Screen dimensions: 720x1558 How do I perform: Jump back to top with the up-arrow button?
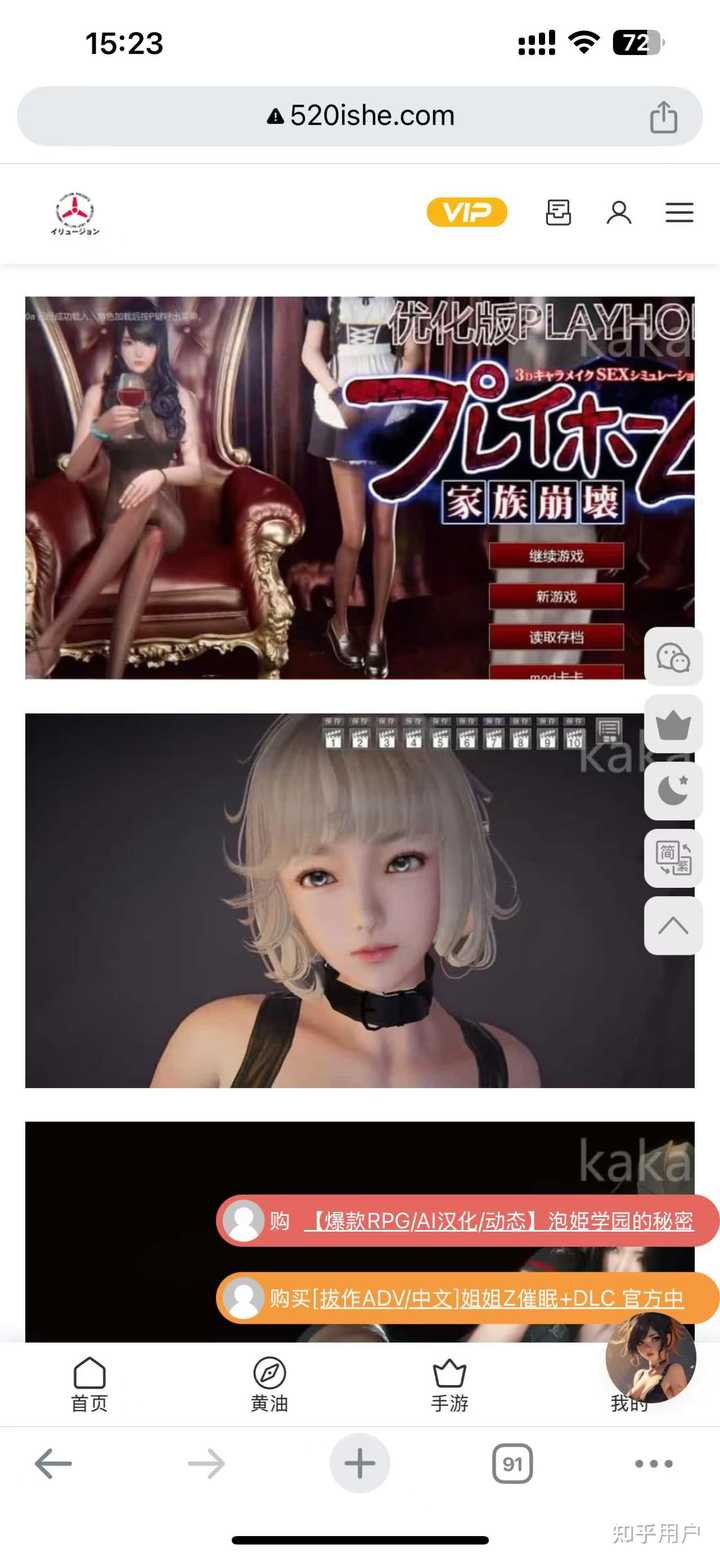[673, 925]
